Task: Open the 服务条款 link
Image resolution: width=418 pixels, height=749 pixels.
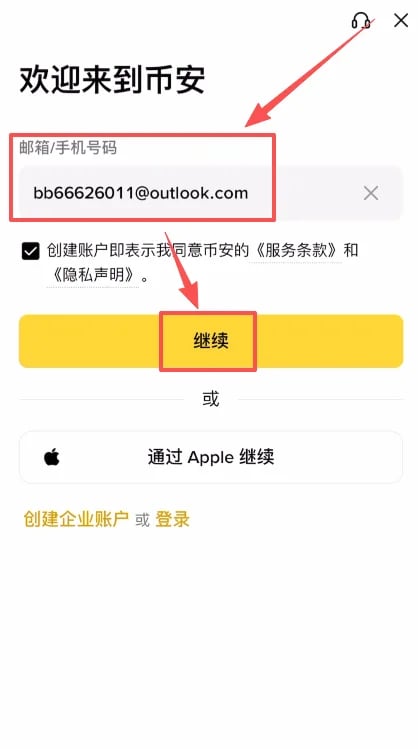Action: [296, 250]
